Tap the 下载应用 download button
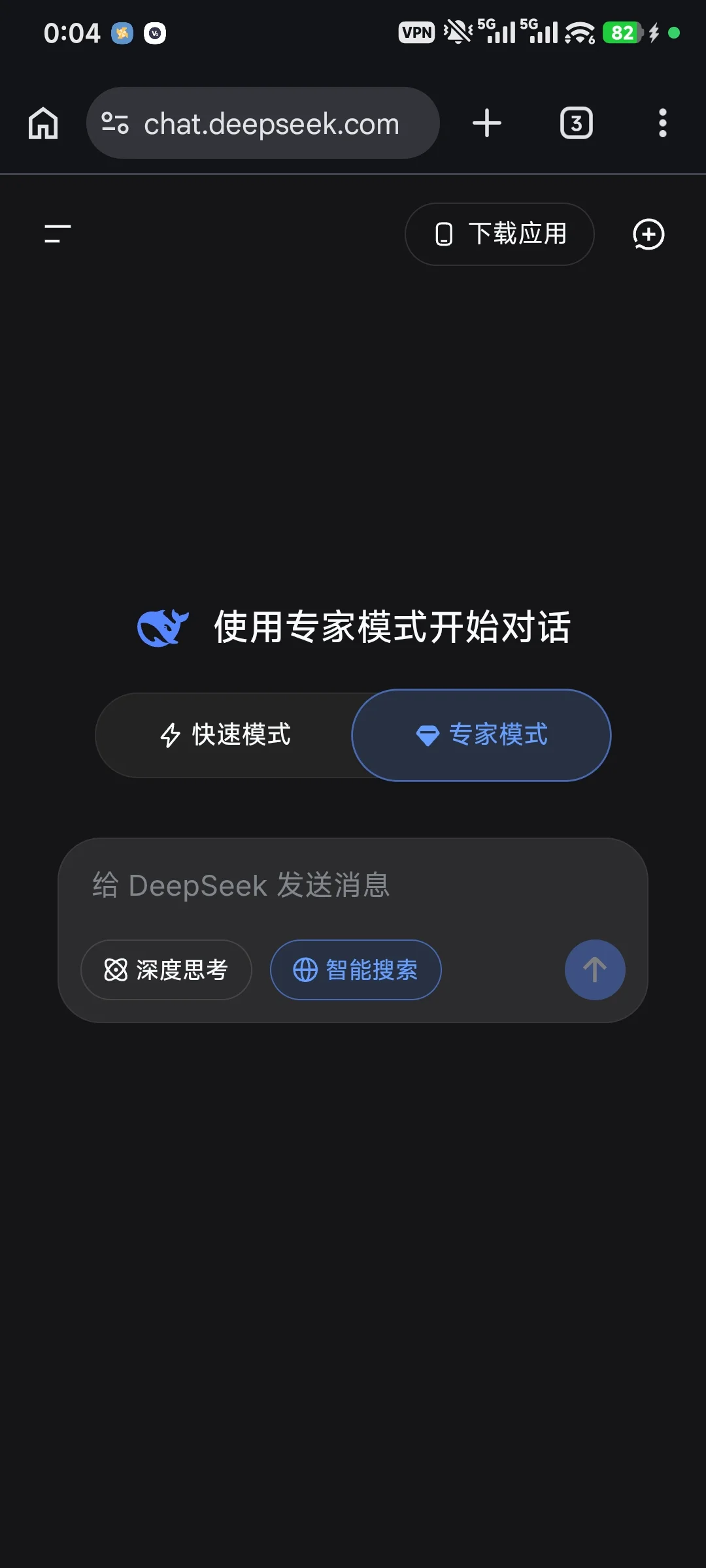 pos(499,234)
